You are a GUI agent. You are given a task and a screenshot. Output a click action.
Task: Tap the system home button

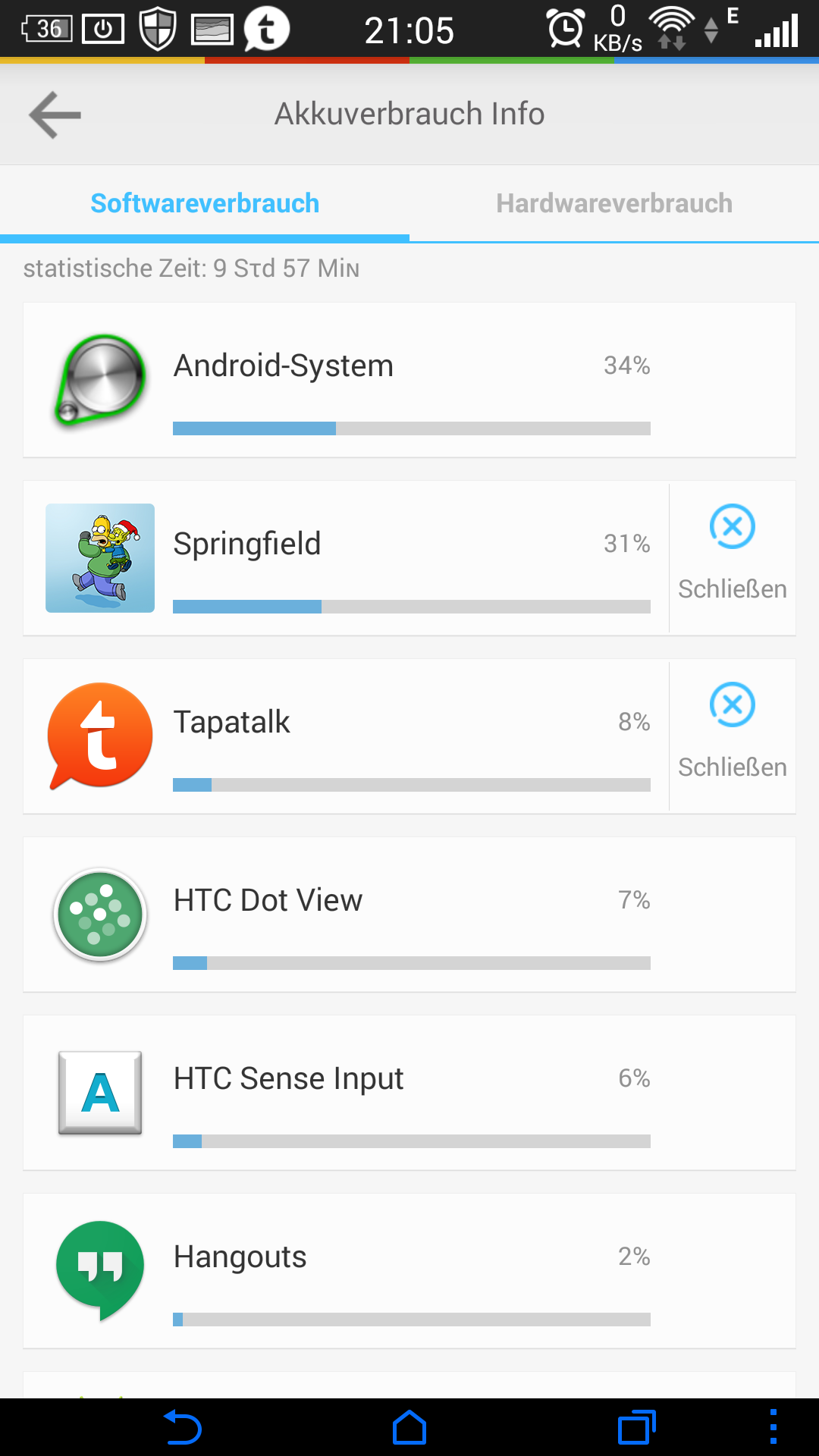coord(409,1427)
